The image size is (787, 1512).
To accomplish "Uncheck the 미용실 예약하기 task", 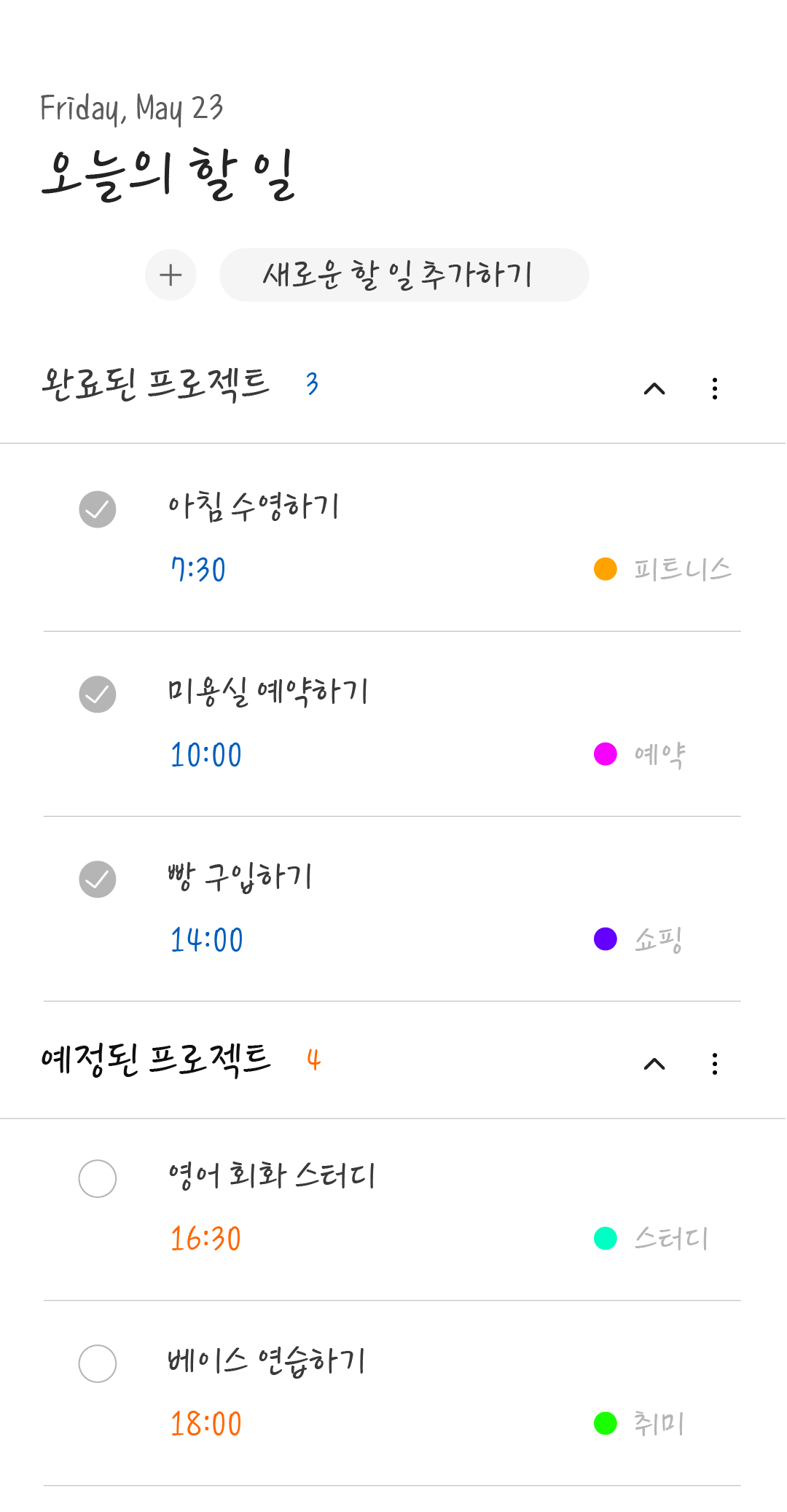I will tap(98, 694).
